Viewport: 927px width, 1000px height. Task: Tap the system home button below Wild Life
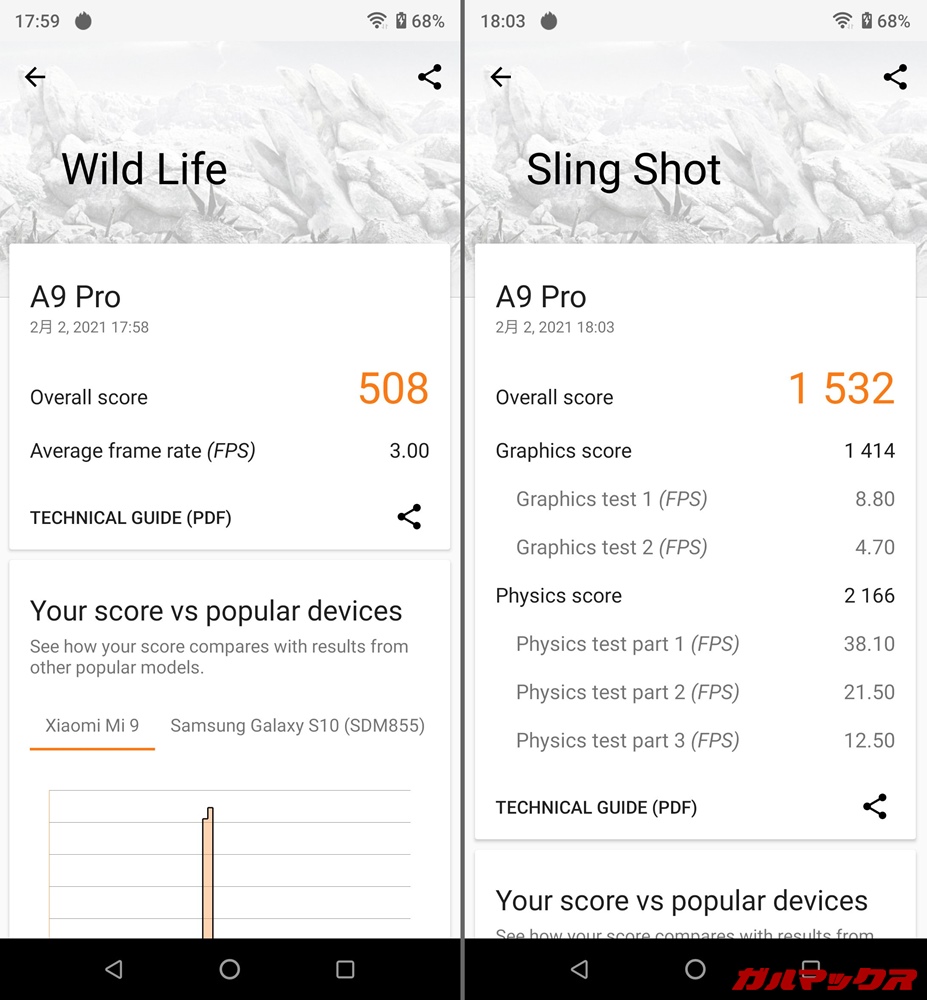(x=230, y=969)
